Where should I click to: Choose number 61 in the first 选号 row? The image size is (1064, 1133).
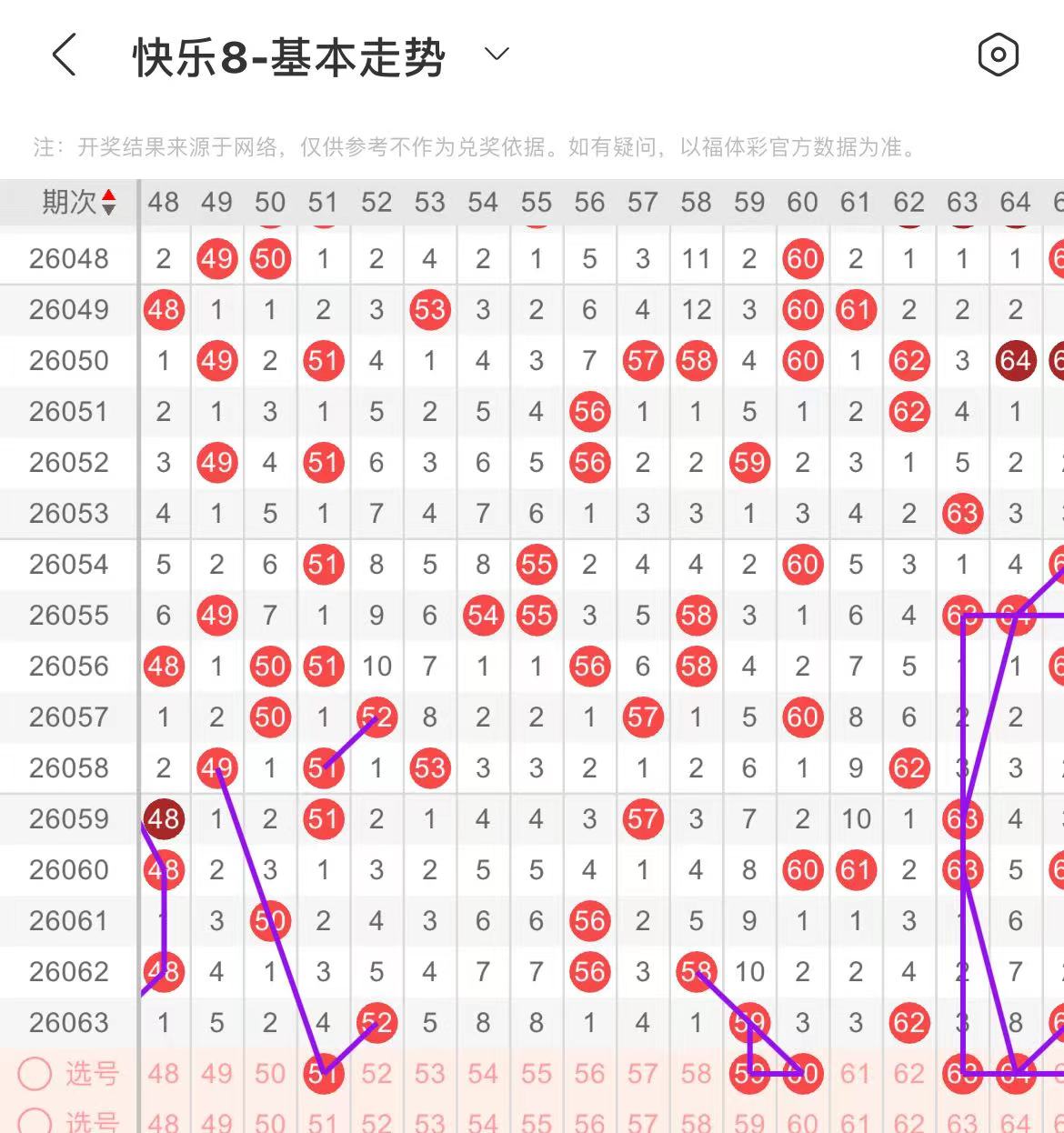coord(856,1074)
